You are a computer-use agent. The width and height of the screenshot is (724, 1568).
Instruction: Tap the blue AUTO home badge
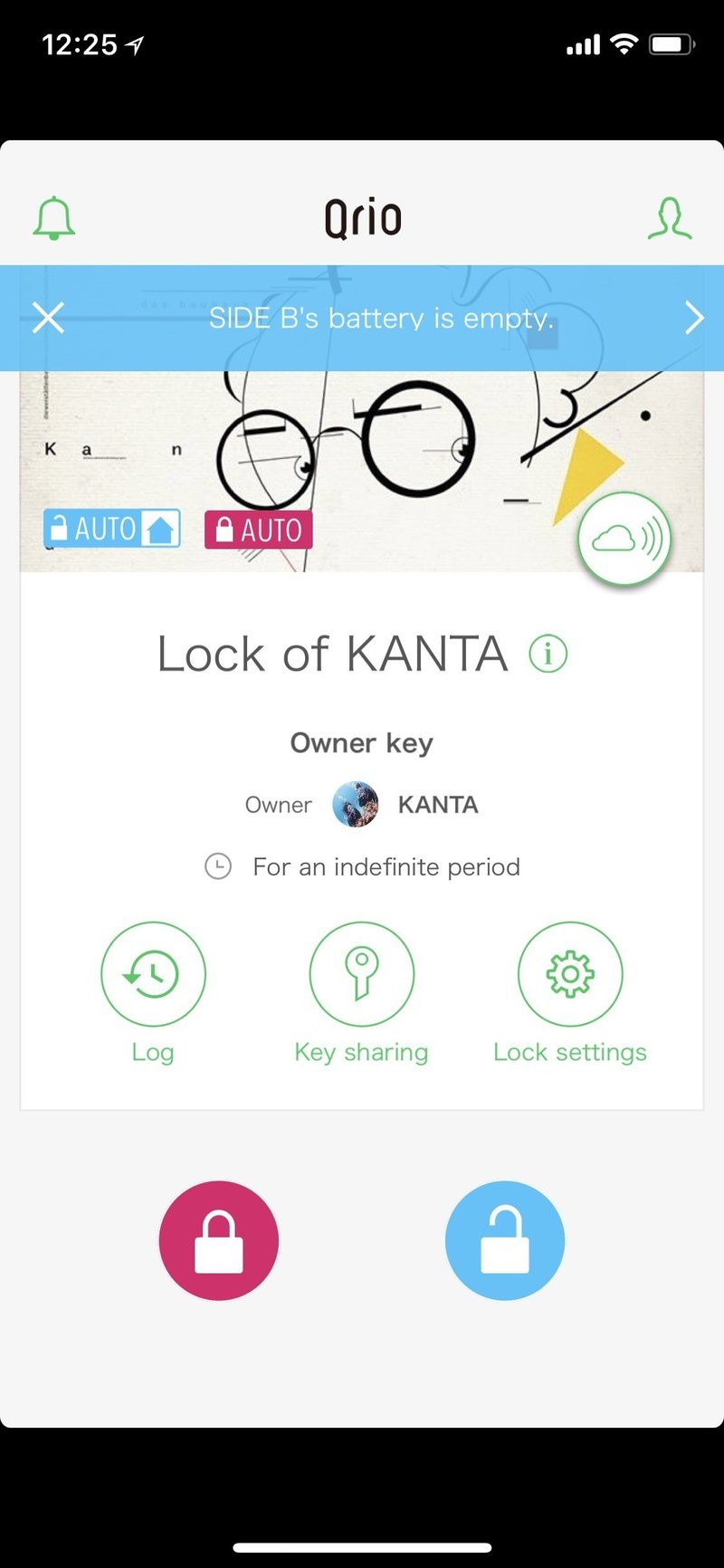click(112, 529)
